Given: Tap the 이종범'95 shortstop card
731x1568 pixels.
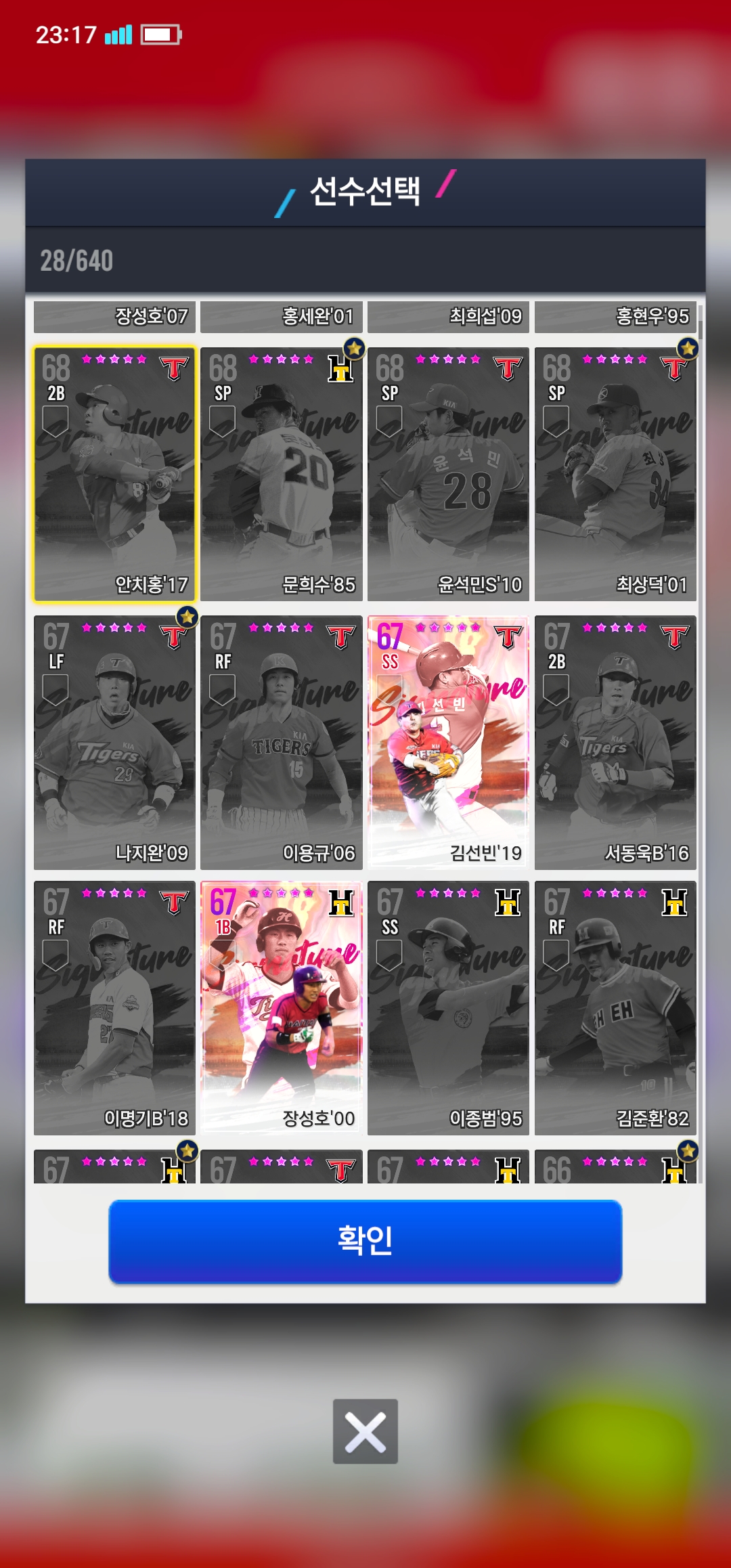Looking at the screenshot, I should 449,1008.
